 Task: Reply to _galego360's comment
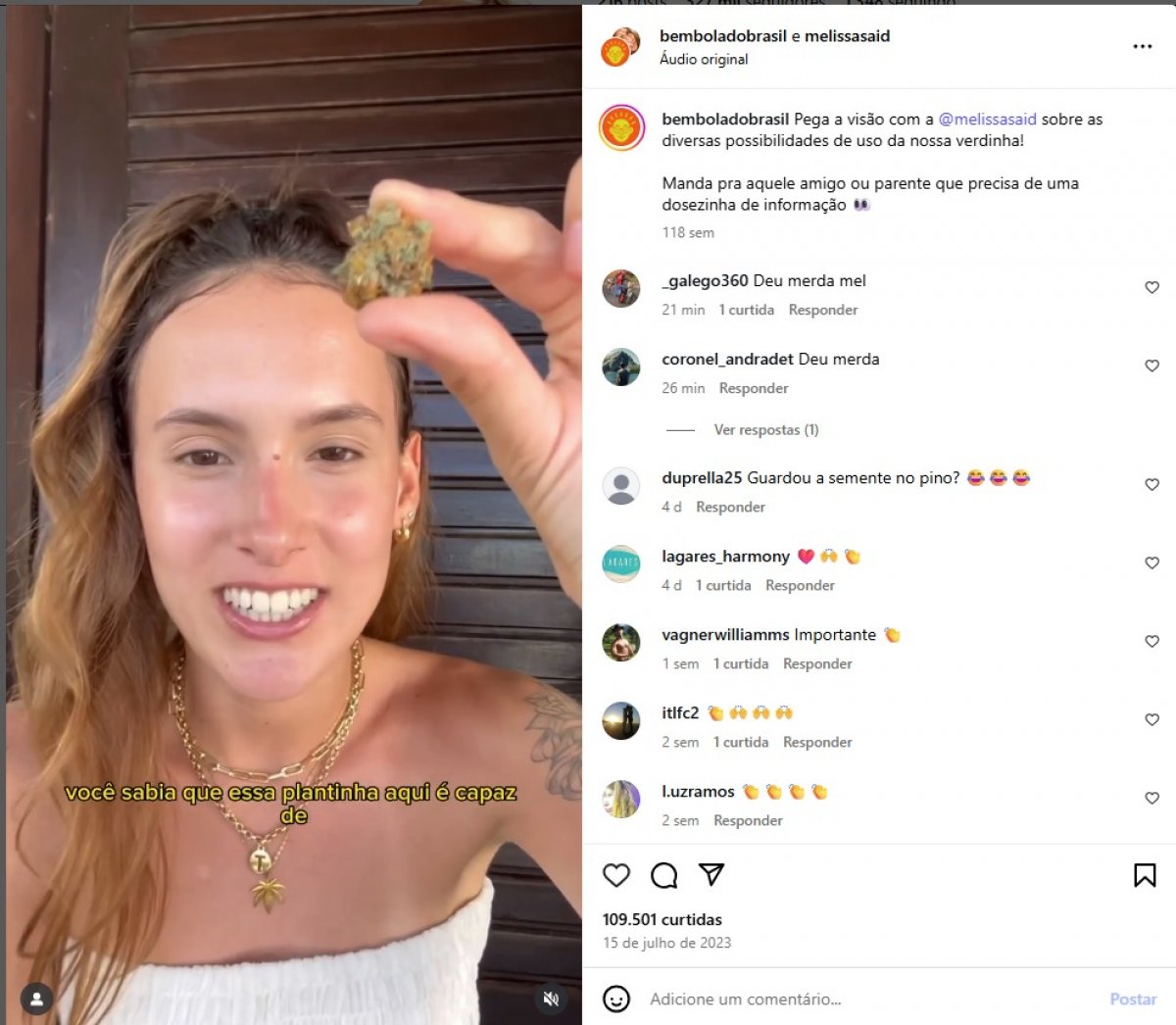click(822, 310)
